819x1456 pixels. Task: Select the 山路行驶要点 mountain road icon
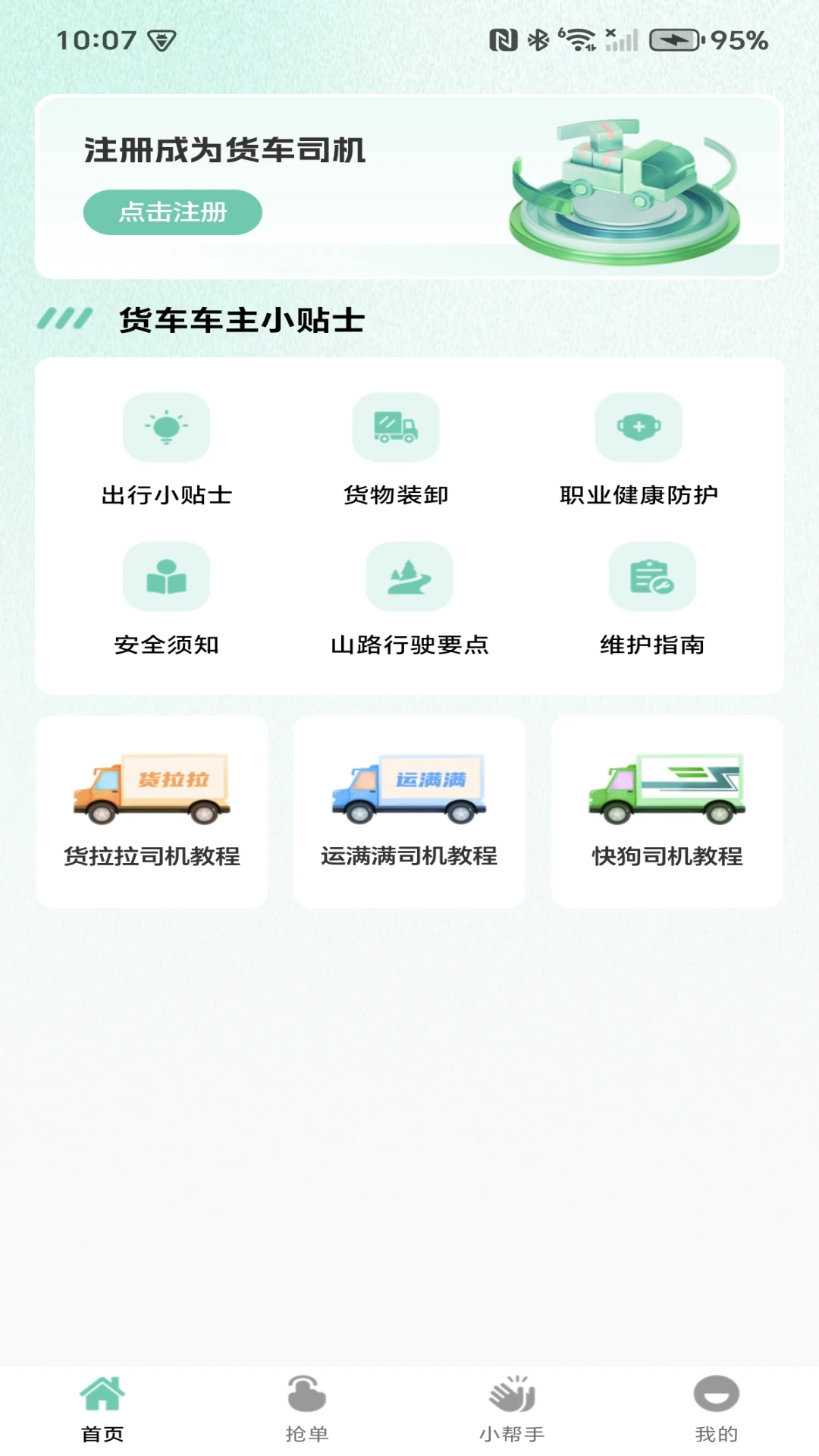tap(409, 577)
